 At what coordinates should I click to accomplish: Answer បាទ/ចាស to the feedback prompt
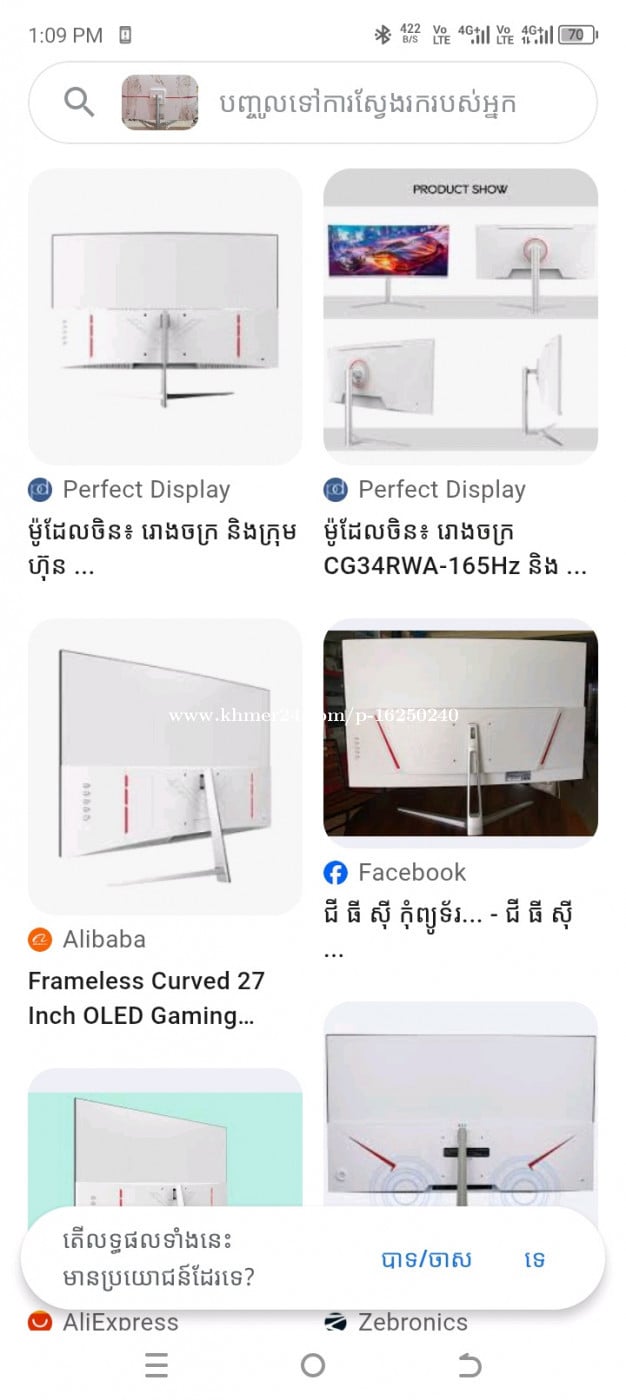pos(426,1259)
